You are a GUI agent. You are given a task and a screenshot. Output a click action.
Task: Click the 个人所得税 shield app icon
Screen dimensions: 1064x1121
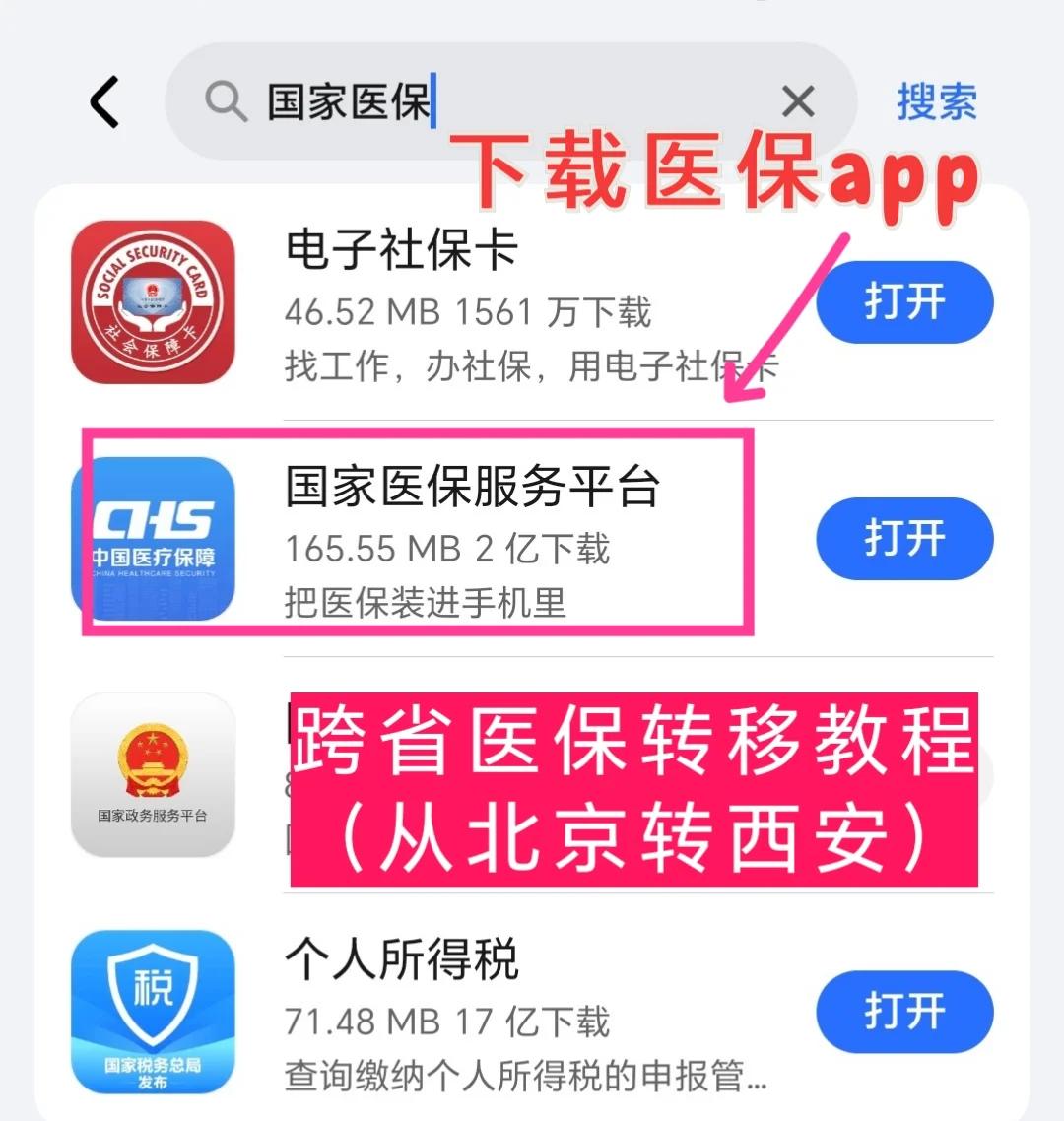(153, 1012)
